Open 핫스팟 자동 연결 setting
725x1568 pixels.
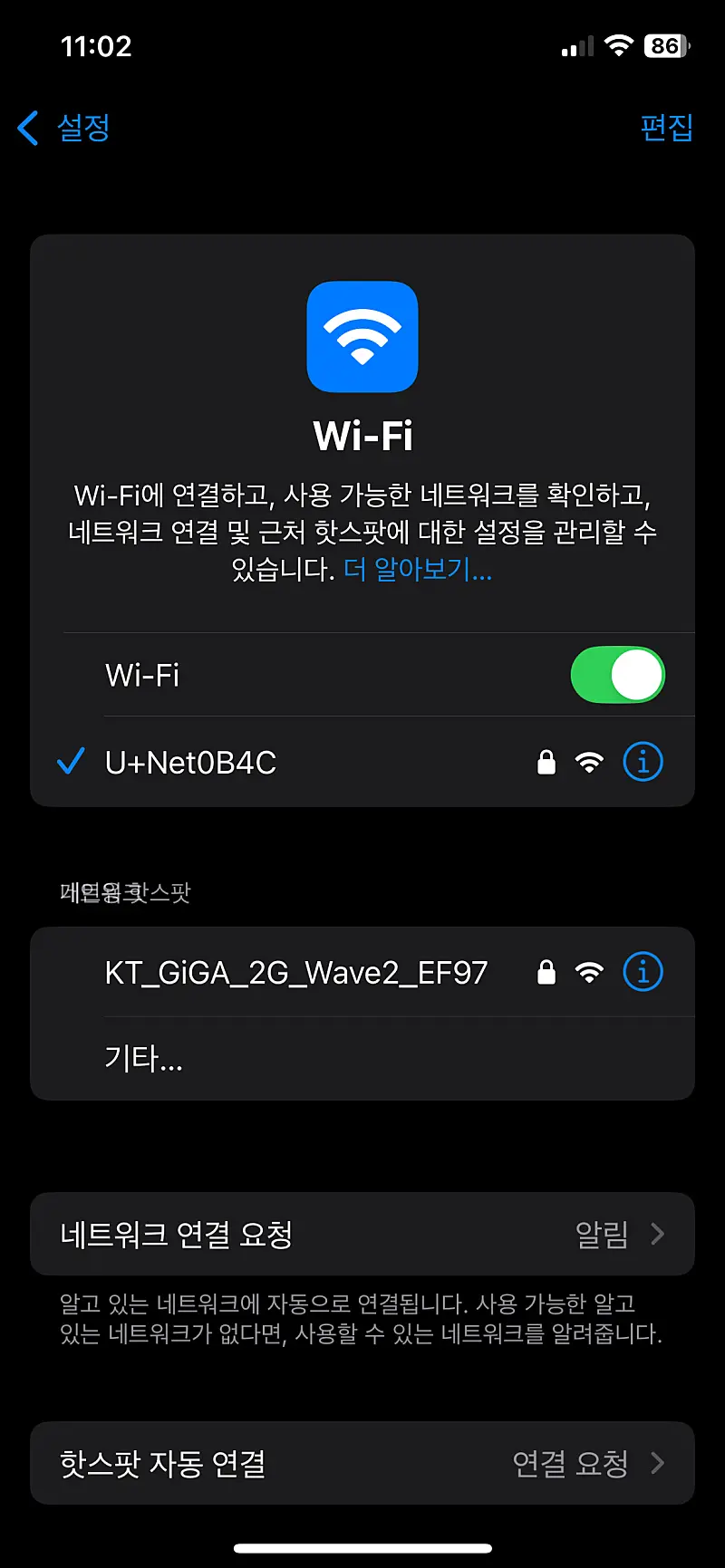point(362,1463)
